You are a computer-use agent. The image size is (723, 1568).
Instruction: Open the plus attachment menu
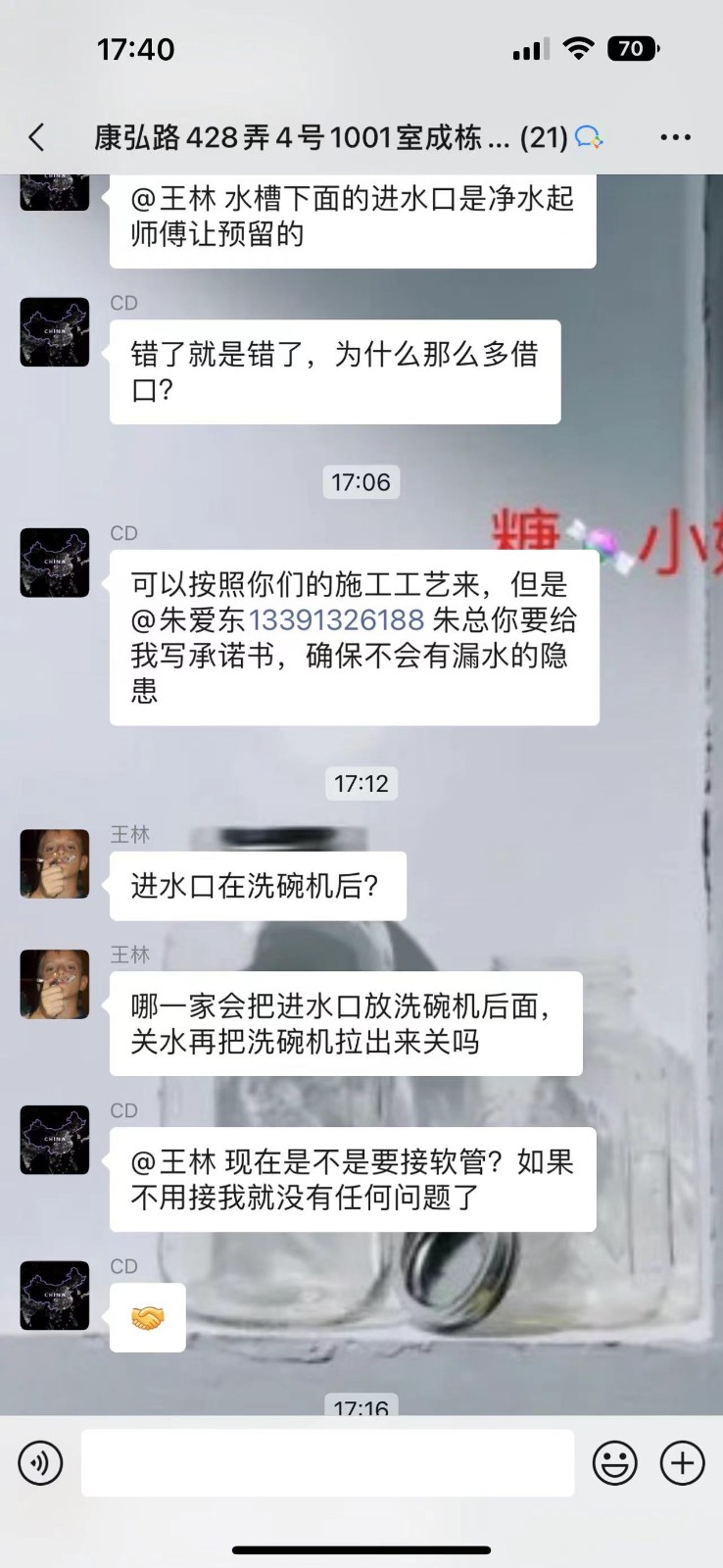683,1463
